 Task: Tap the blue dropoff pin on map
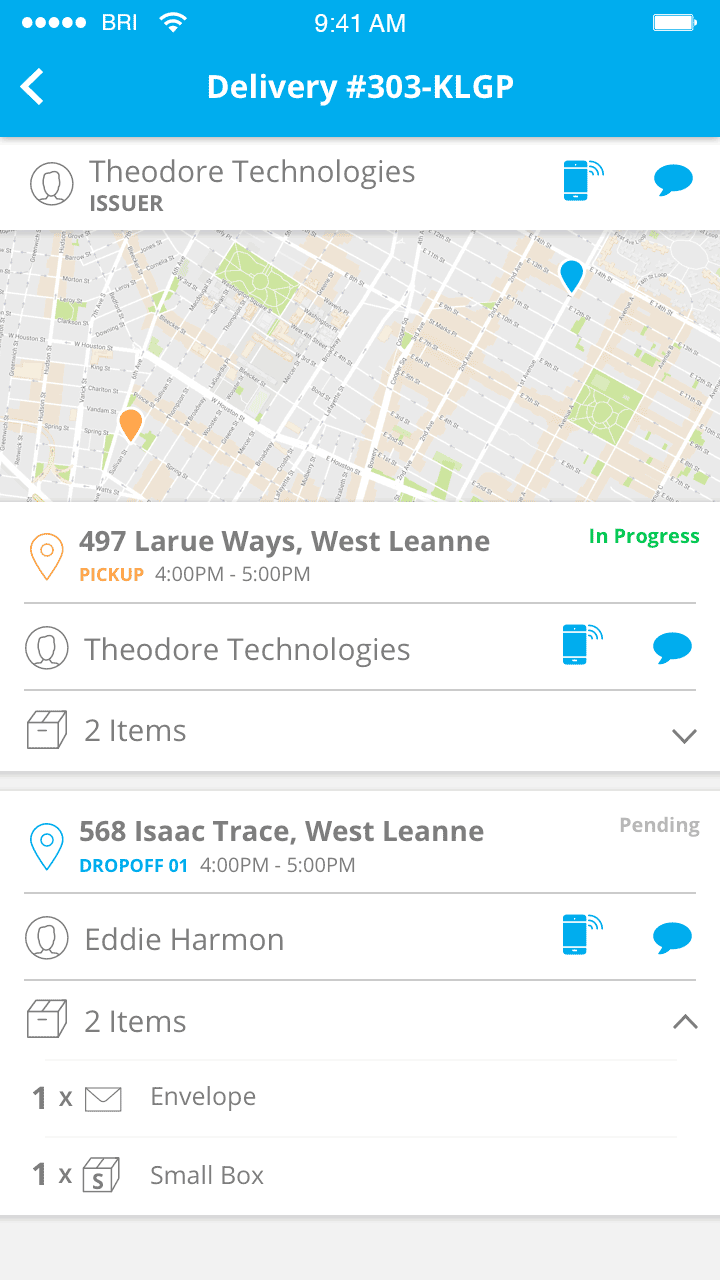coord(571,275)
